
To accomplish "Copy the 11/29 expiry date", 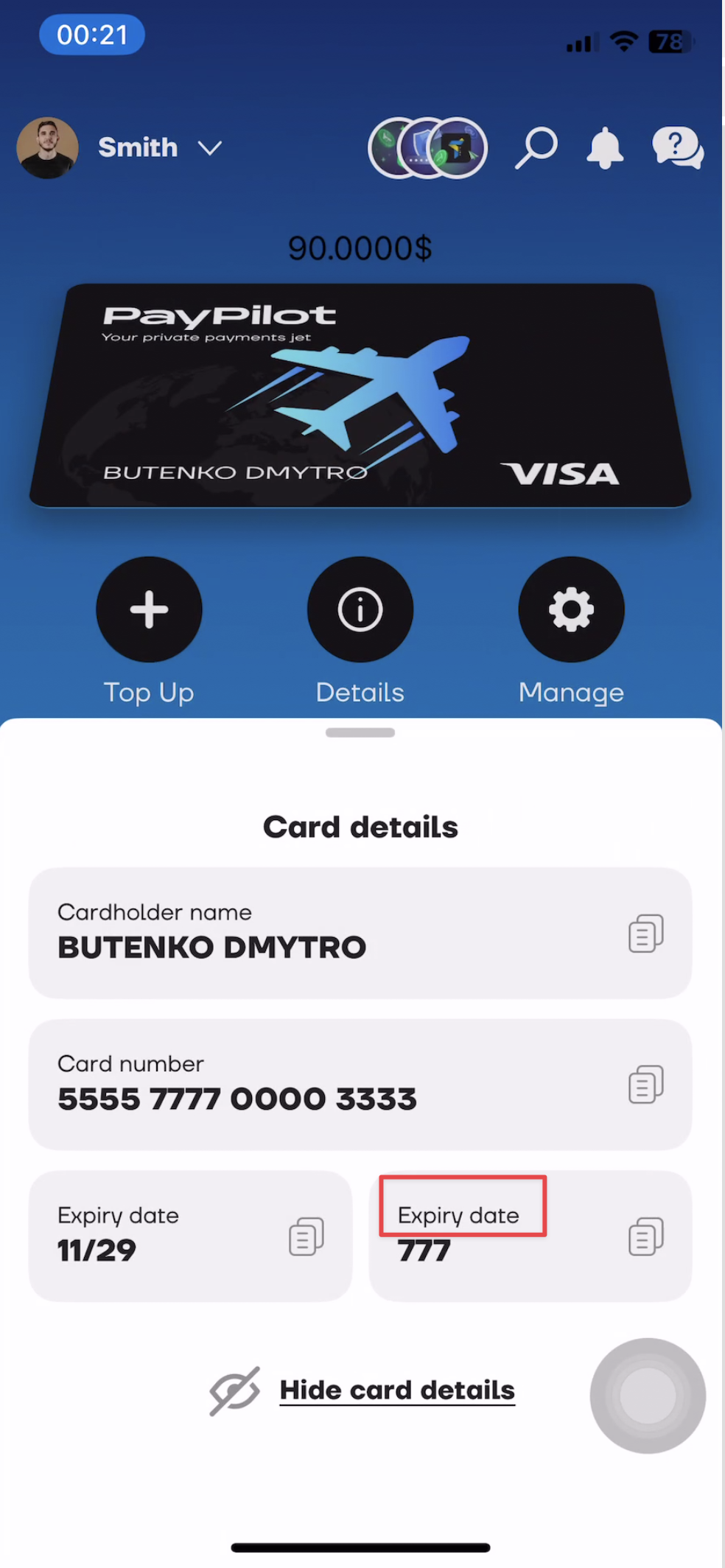I will click(x=307, y=1236).
